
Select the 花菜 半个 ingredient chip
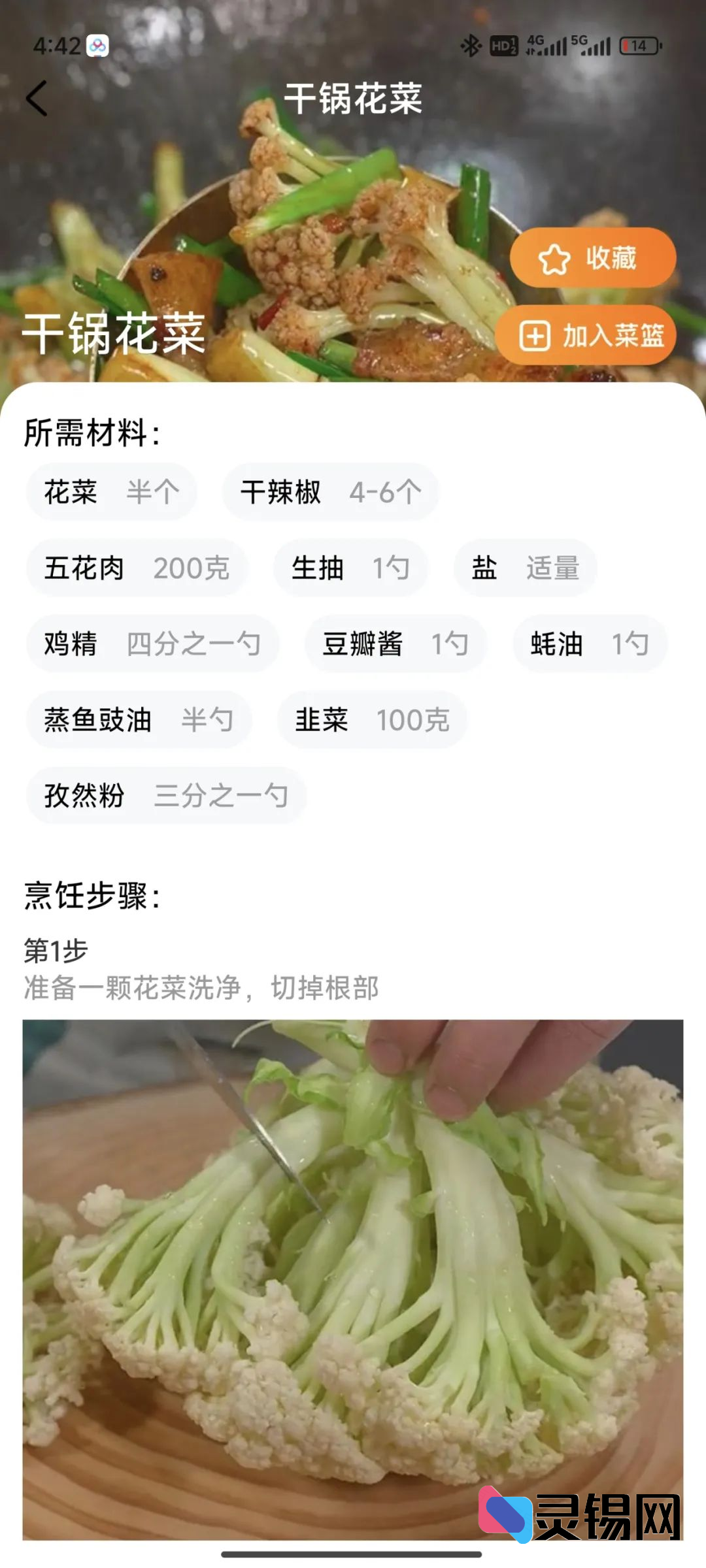click(111, 491)
